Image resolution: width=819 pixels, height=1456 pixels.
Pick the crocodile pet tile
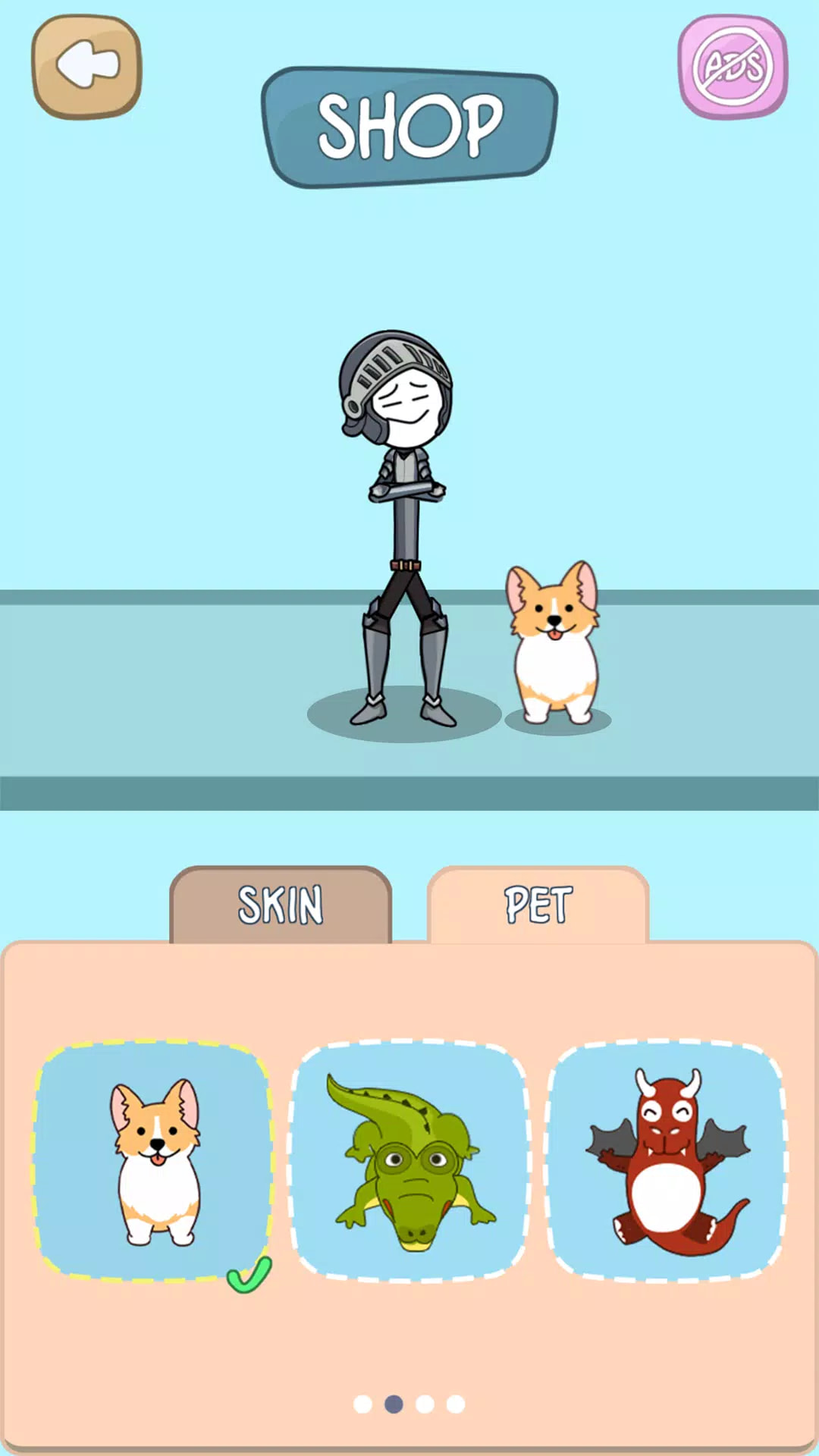click(409, 1160)
